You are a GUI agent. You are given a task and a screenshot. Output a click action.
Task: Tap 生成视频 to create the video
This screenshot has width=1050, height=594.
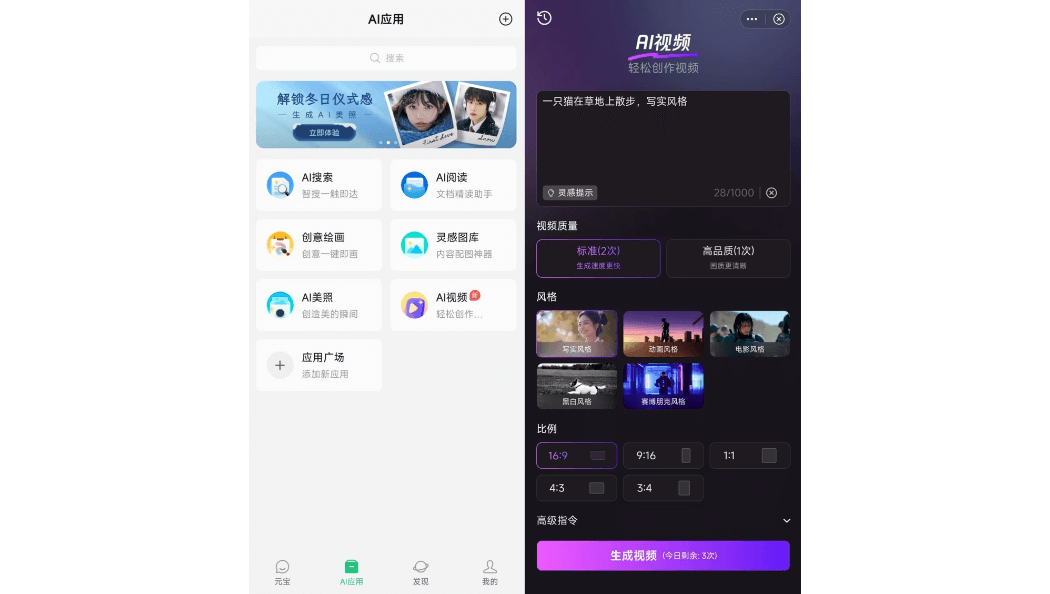point(663,556)
